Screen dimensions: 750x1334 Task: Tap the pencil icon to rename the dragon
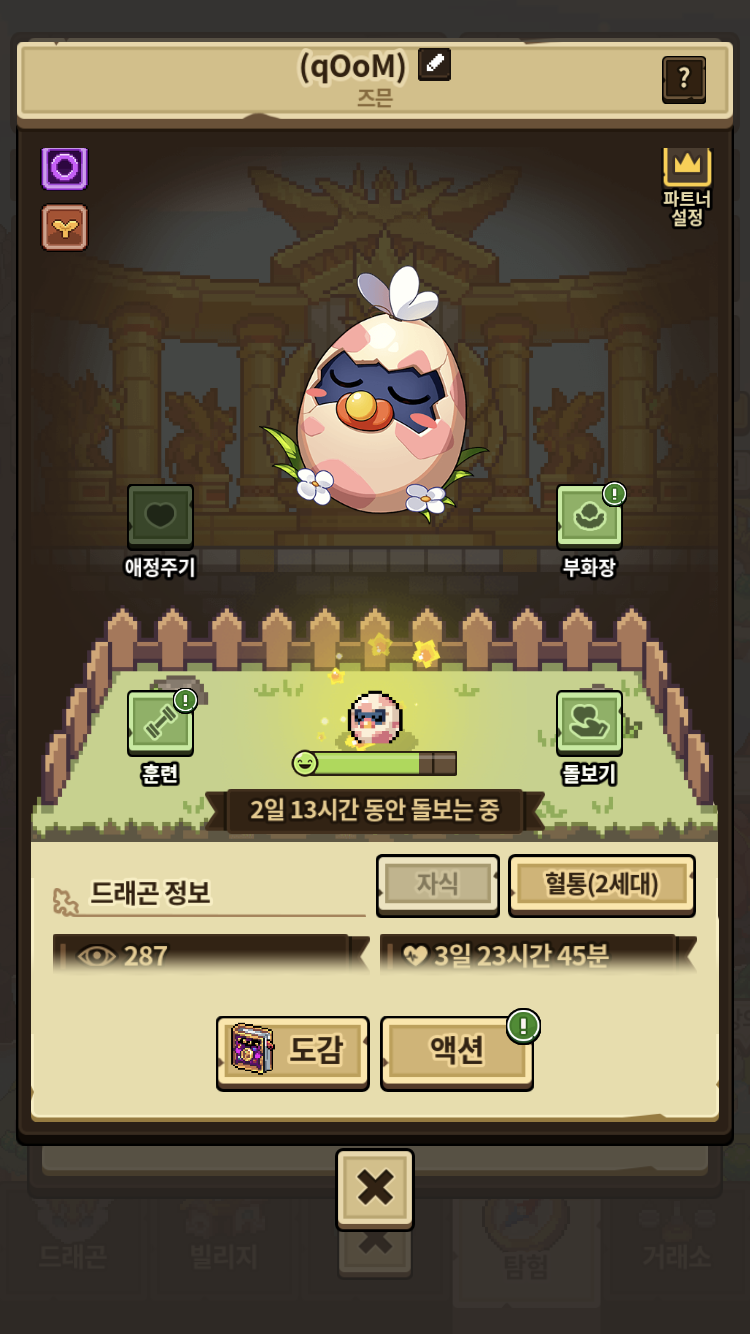tap(434, 65)
